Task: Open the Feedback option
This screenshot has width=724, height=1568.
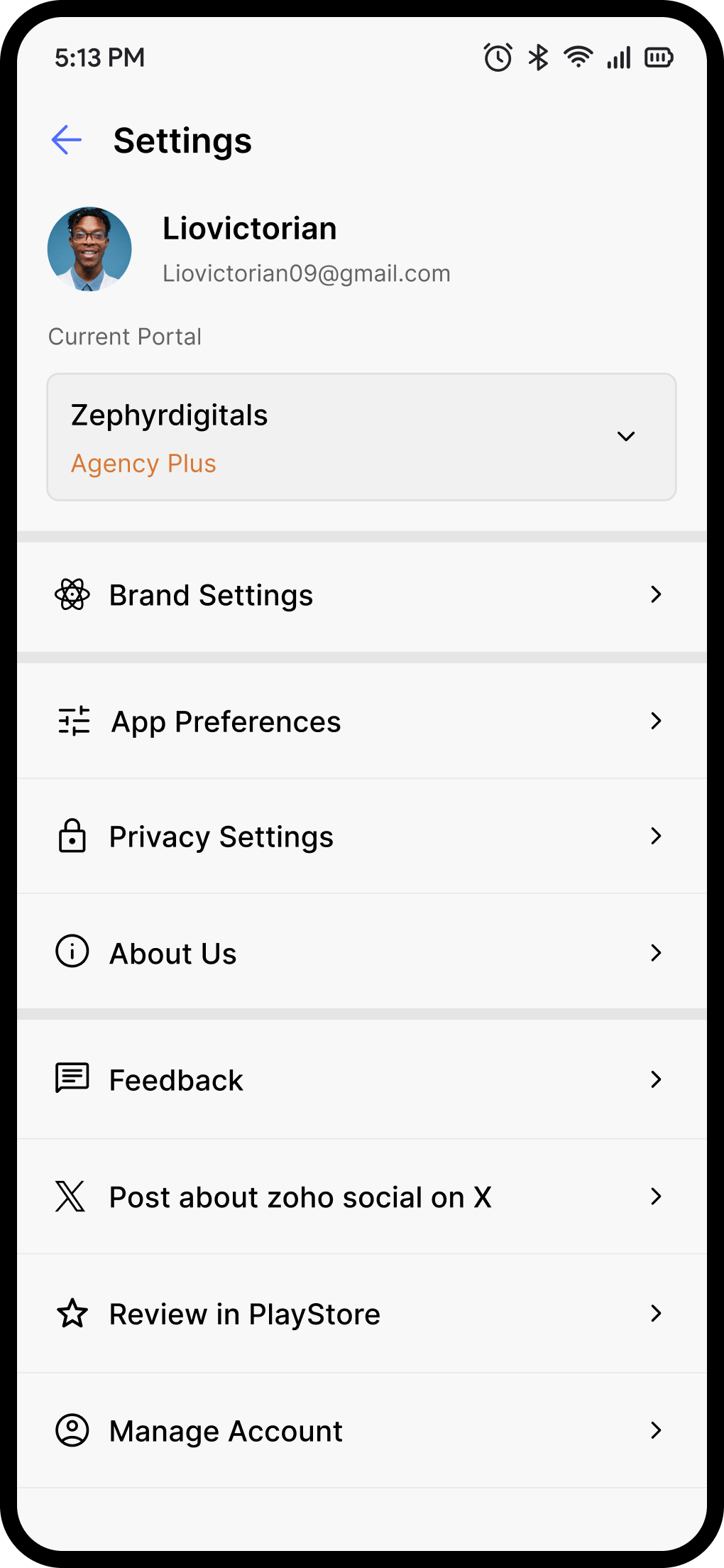Action: (361, 1080)
